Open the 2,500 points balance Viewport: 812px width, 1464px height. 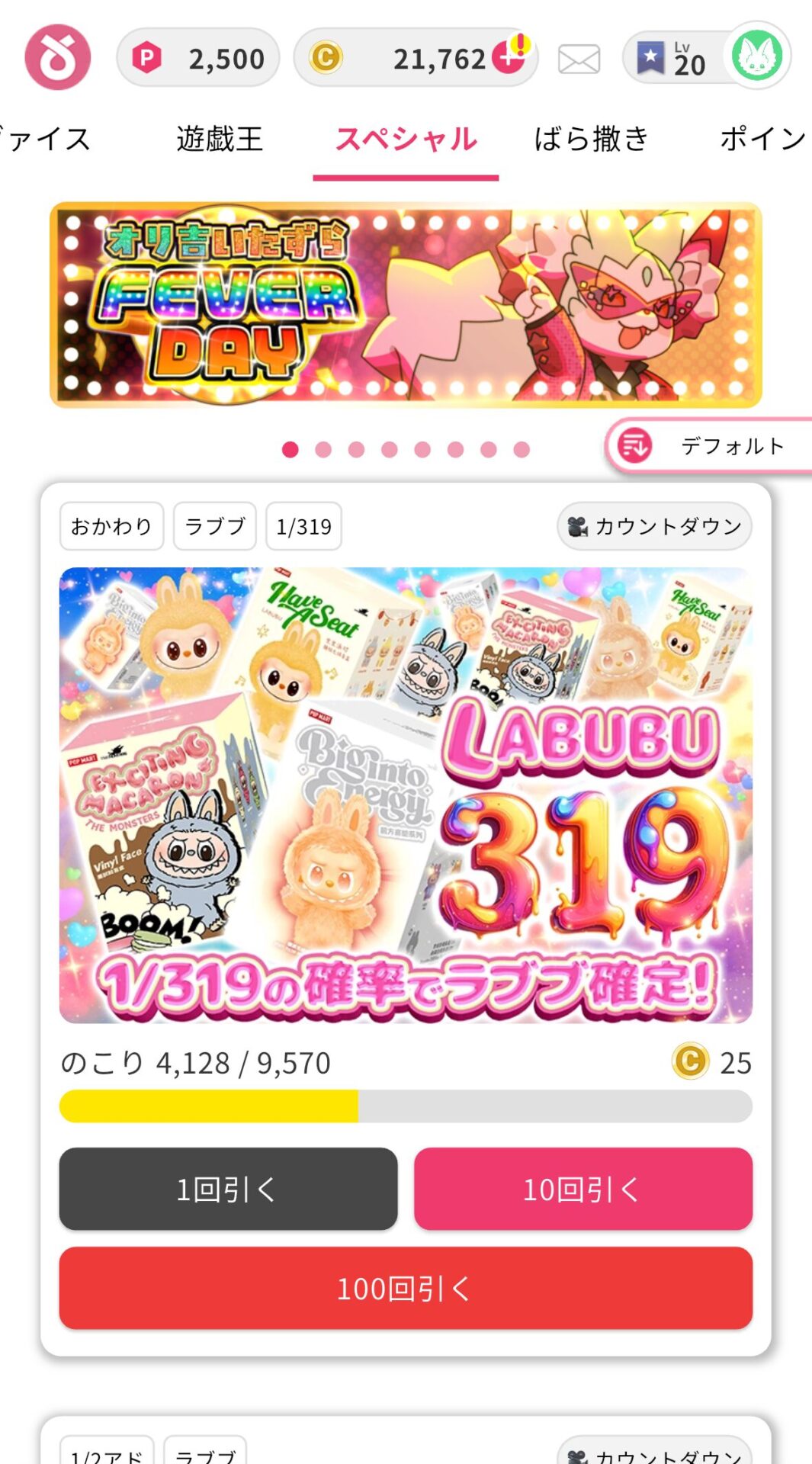(198, 58)
